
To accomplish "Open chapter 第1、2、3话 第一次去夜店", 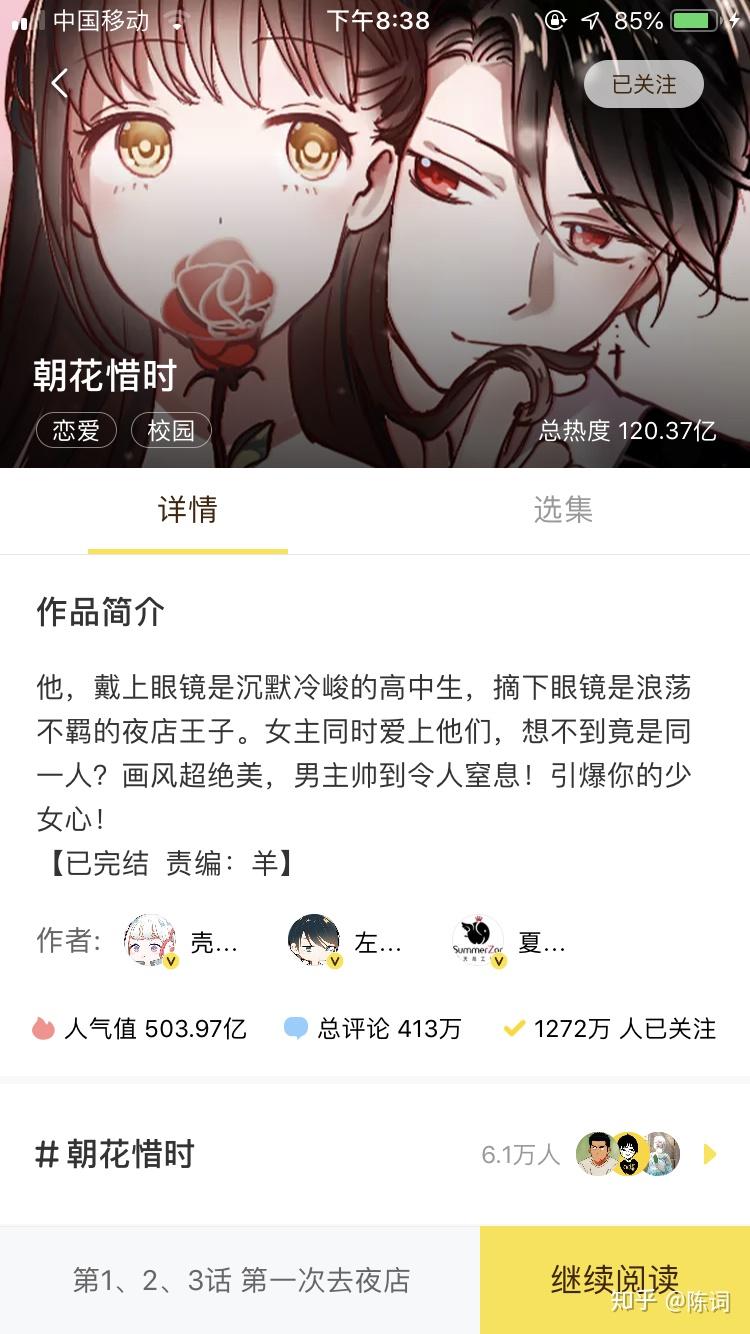I will pyautogui.click(x=241, y=1280).
